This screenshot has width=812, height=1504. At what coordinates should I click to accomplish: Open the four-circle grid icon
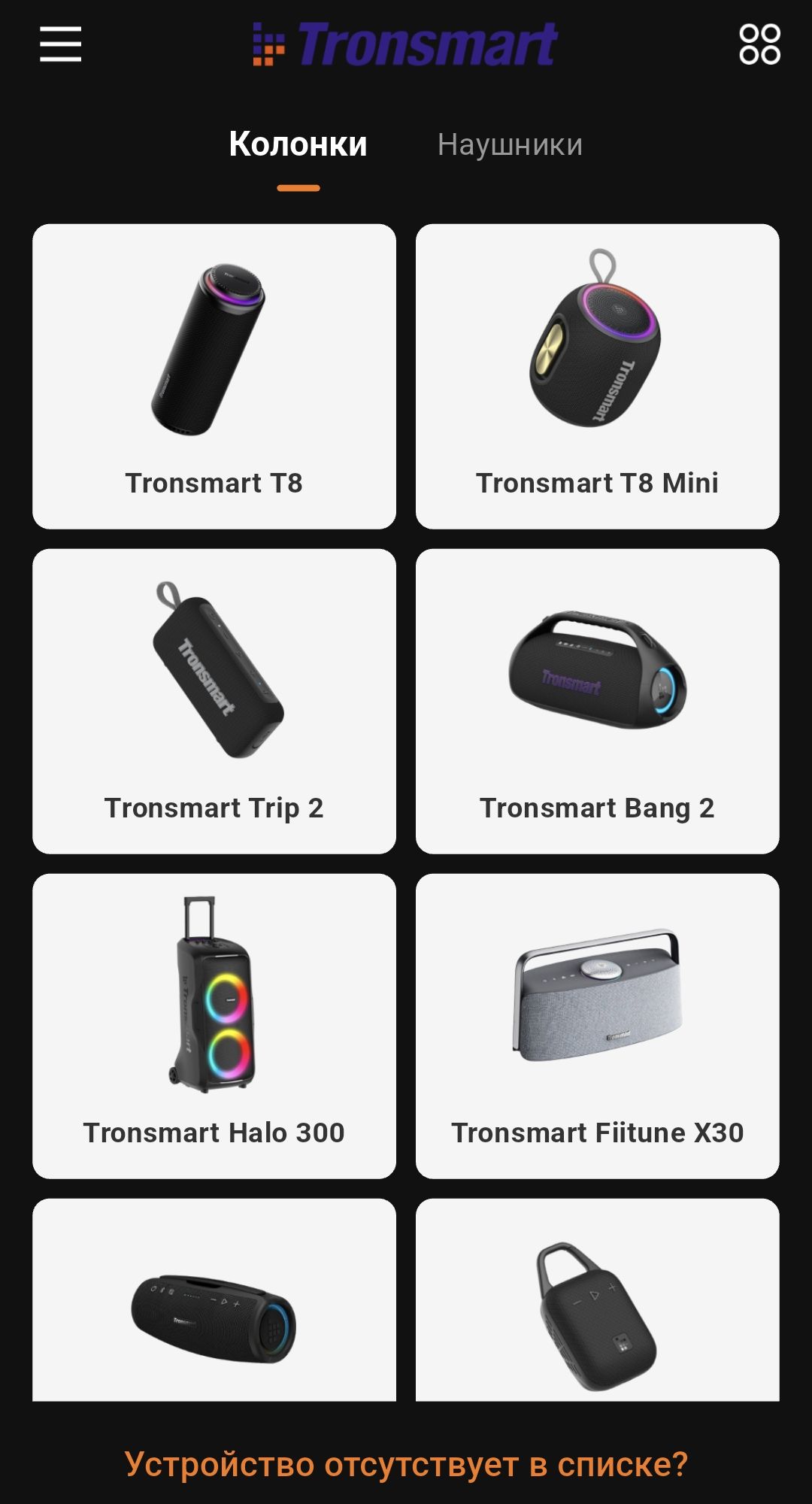759,44
